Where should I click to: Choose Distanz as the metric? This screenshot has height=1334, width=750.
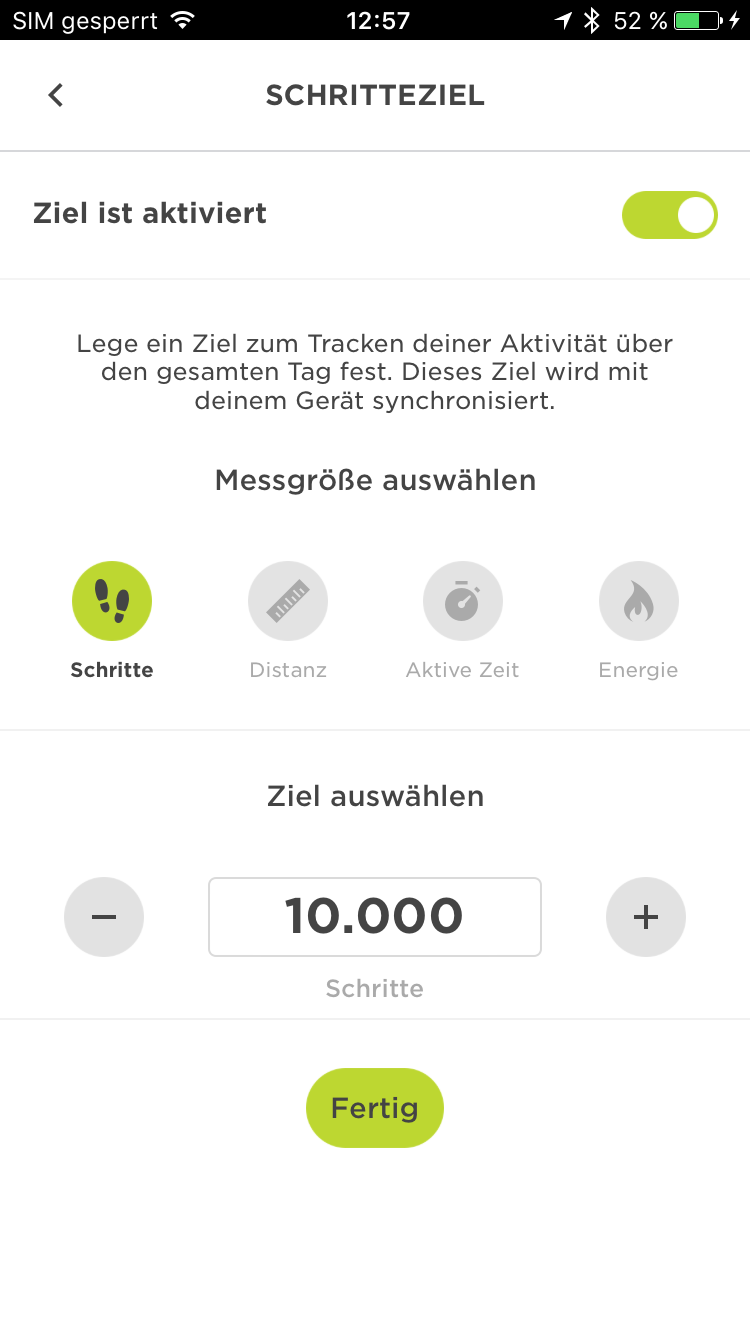(x=288, y=601)
